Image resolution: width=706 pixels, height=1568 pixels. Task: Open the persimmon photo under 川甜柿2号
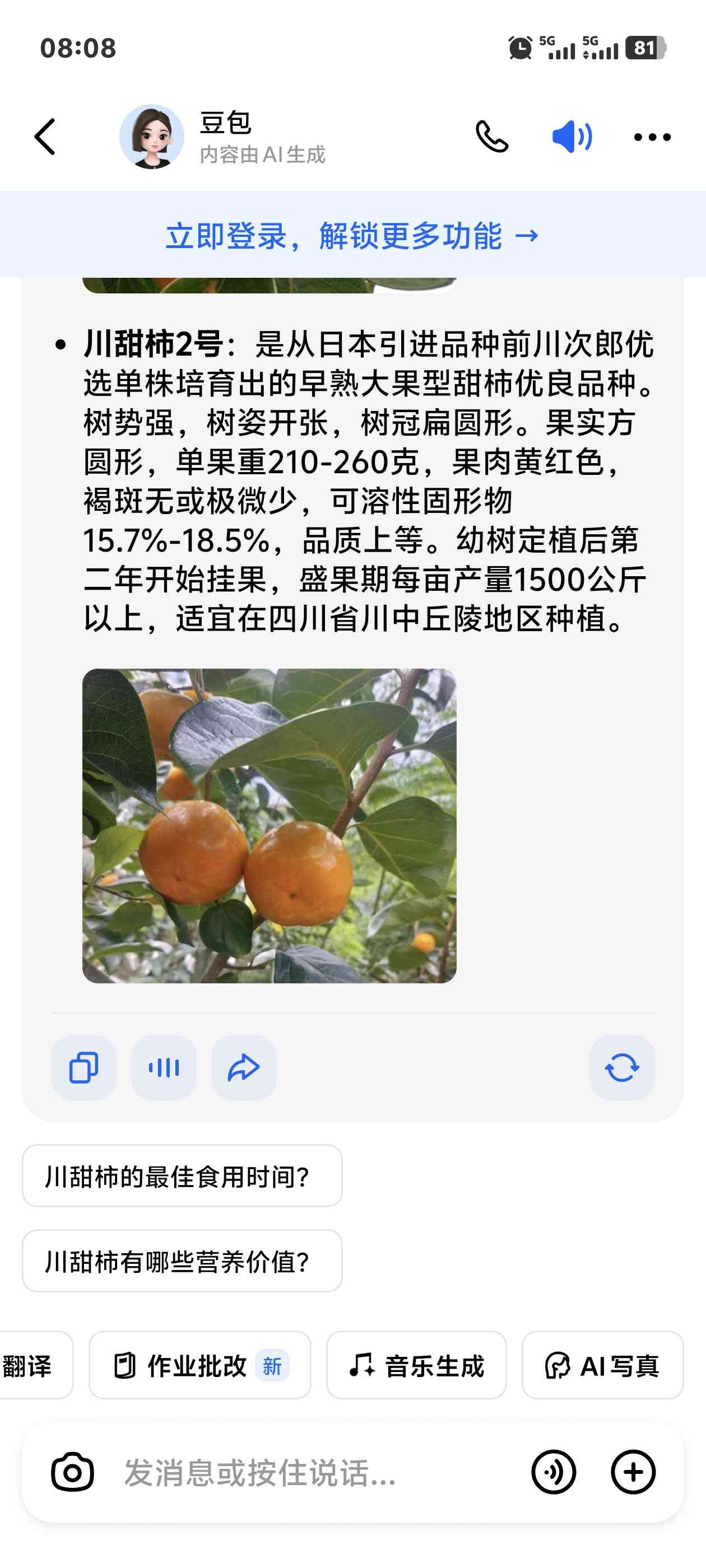click(270, 825)
